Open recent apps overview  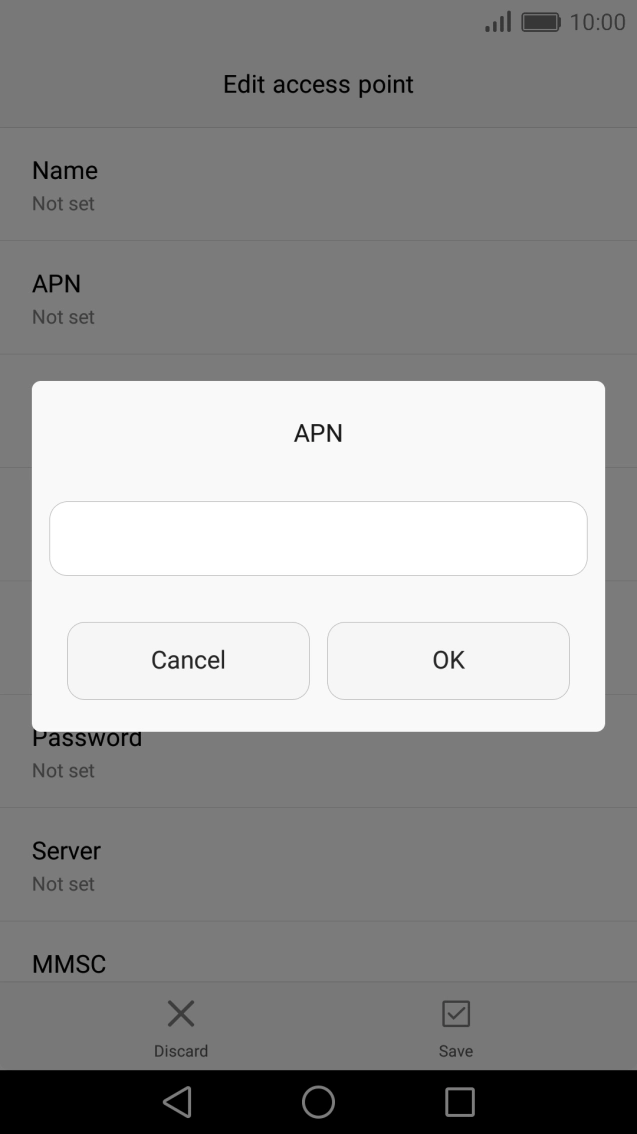[460, 1101]
